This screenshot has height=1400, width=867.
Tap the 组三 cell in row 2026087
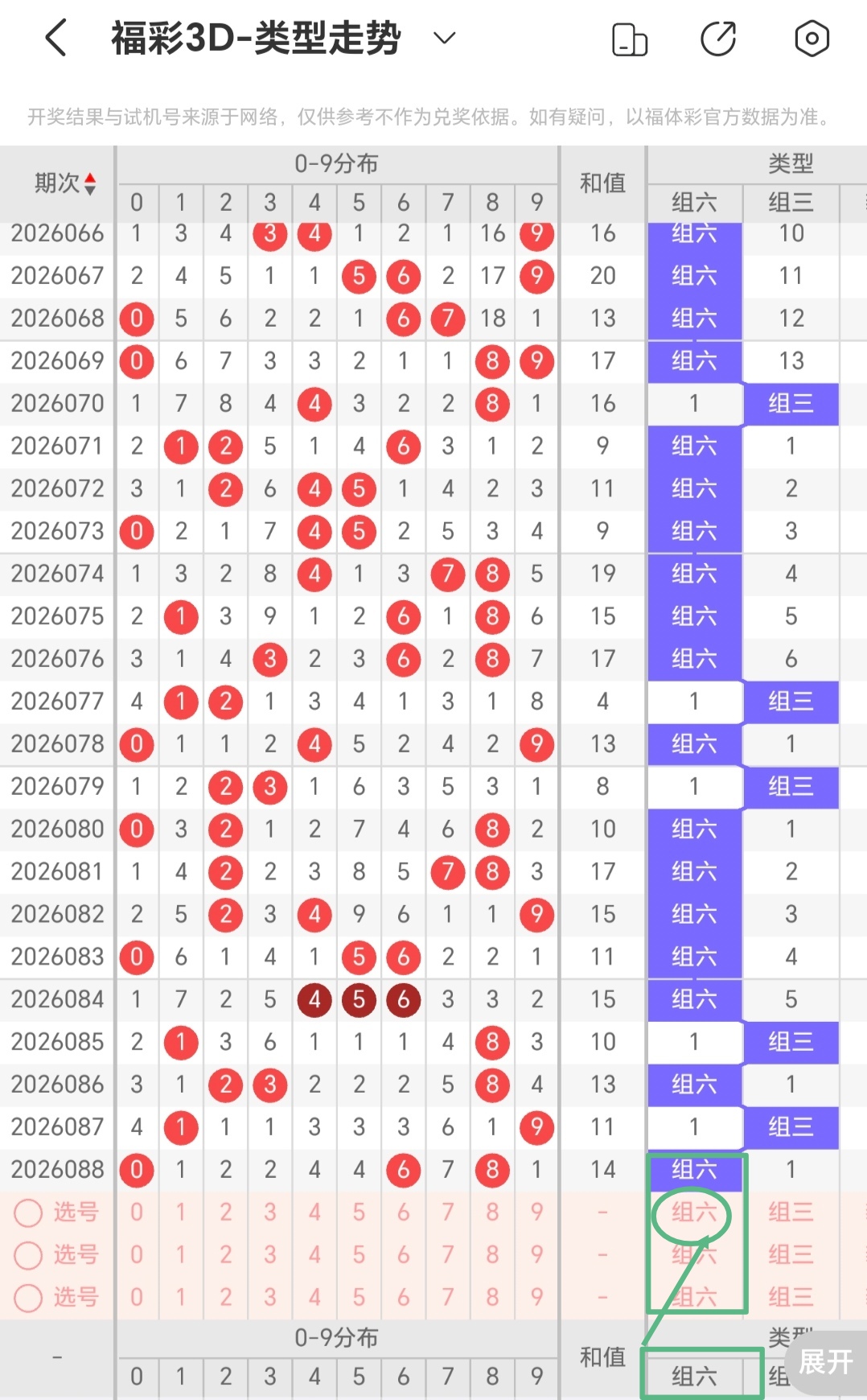click(791, 1126)
